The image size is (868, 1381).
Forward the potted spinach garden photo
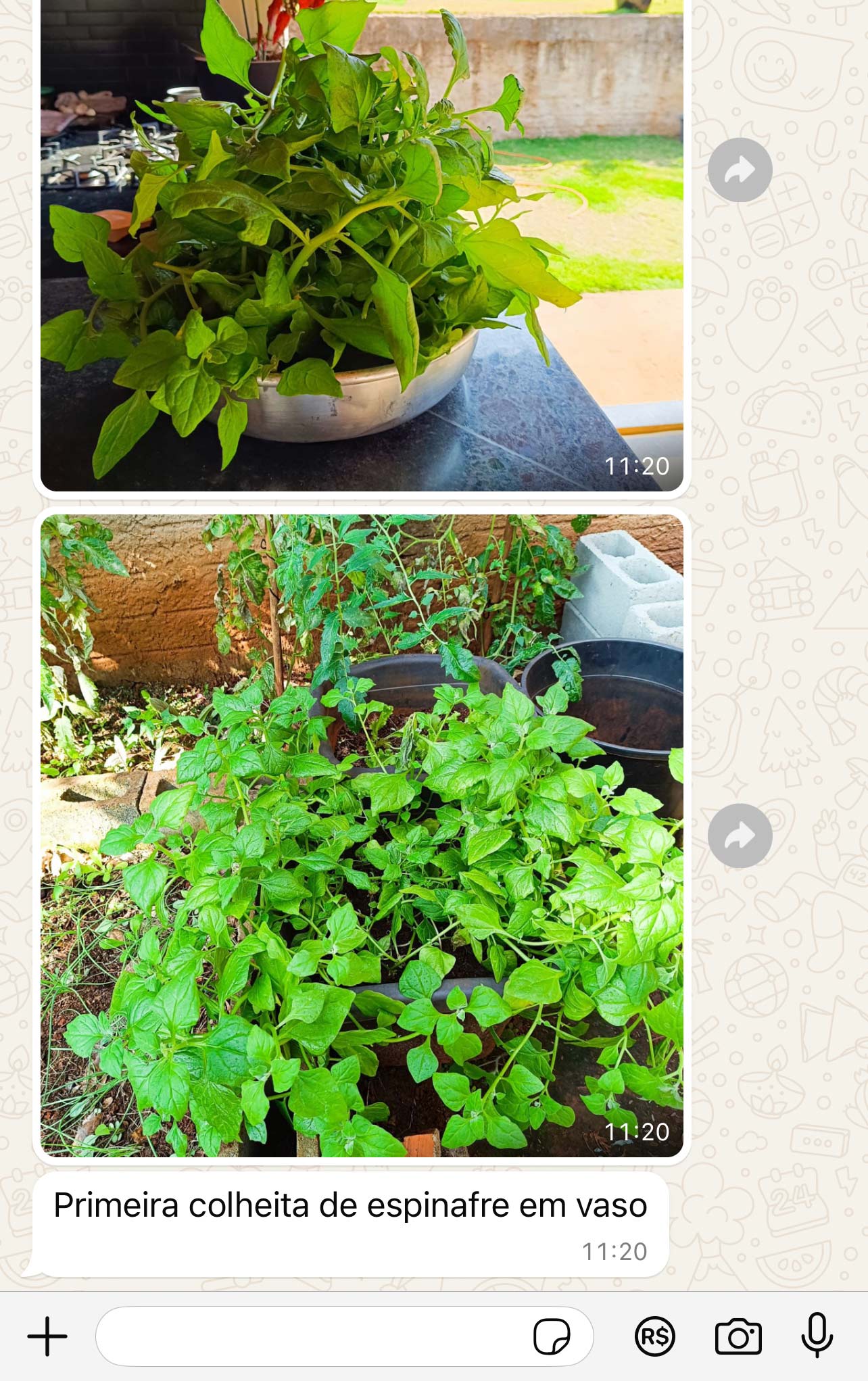click(740, 835)
